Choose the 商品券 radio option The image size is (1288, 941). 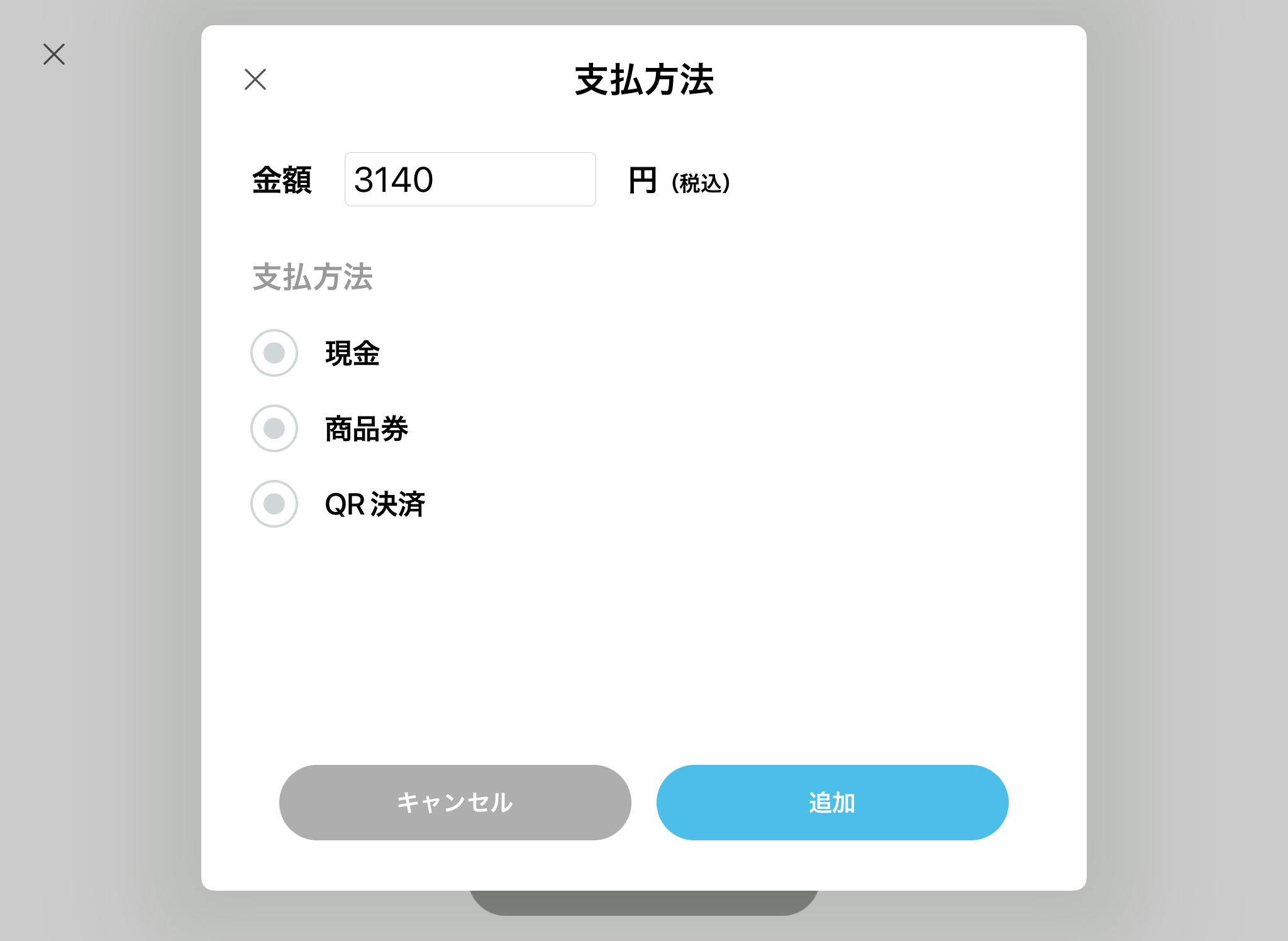tap(274, 428)
